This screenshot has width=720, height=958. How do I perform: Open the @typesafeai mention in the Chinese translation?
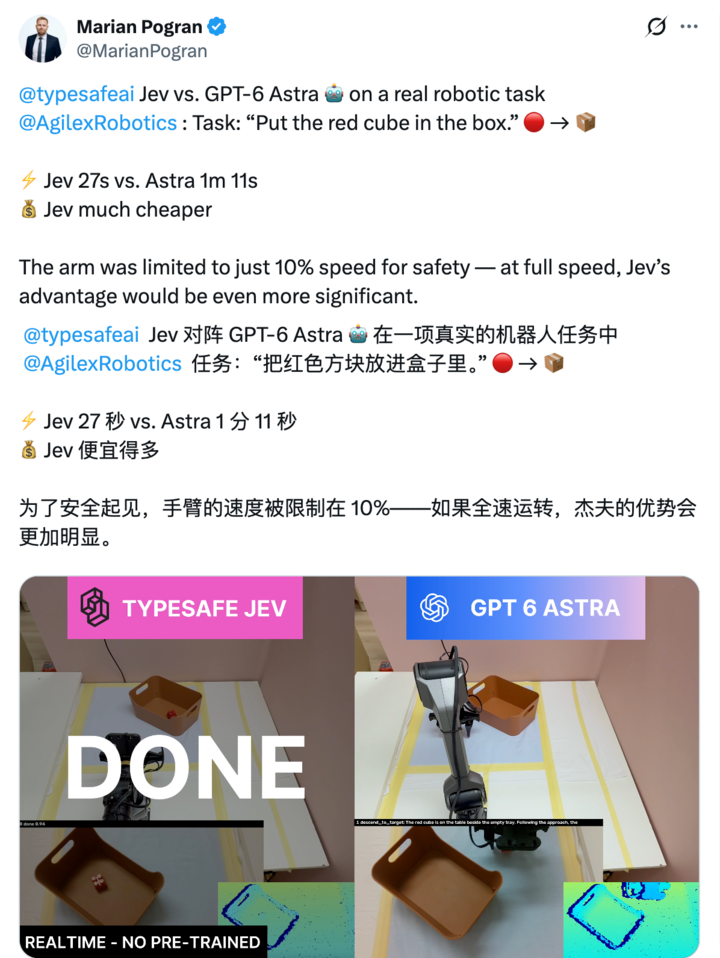coord(81,335)
